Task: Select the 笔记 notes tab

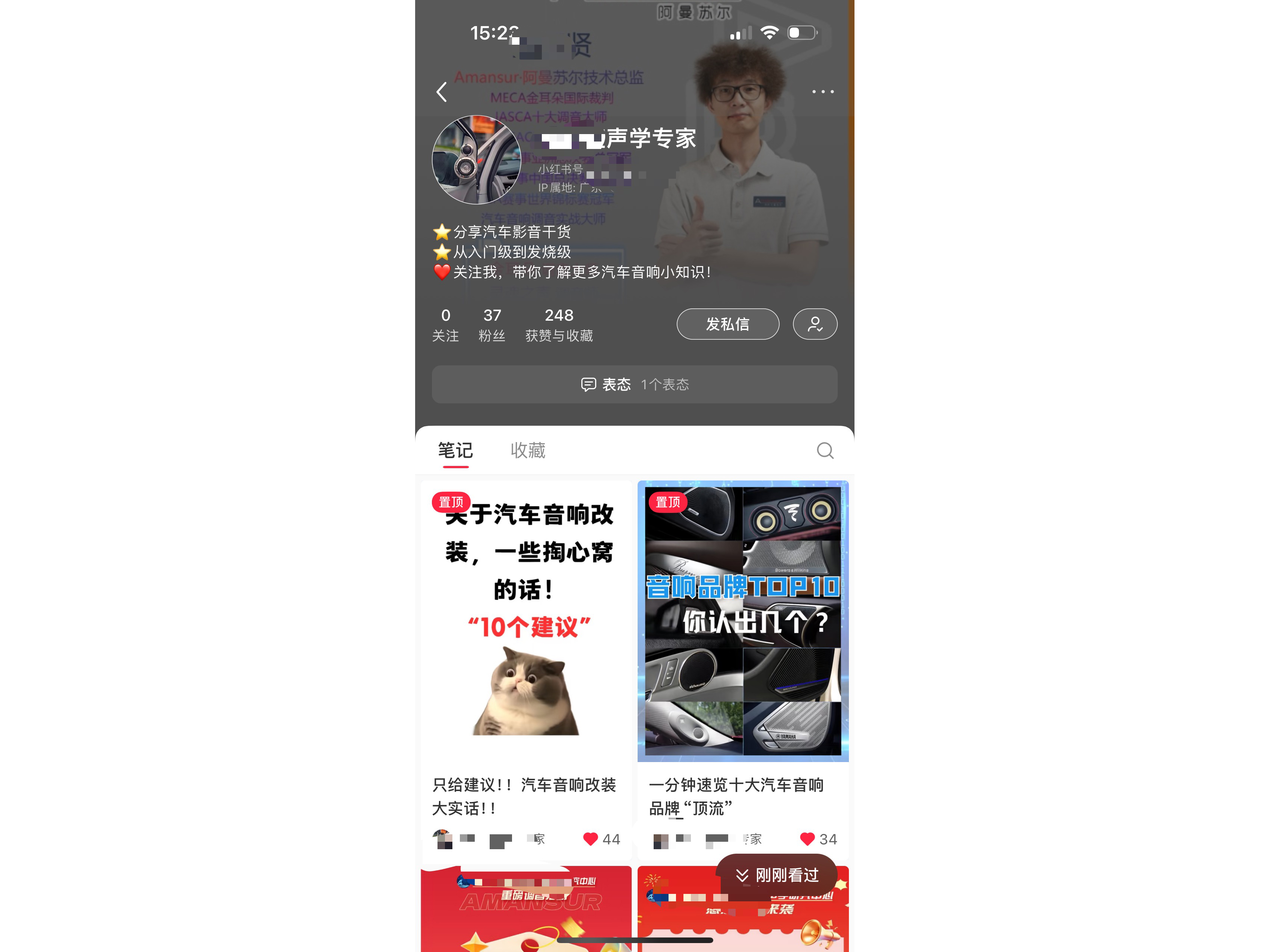Action: pyautogui.click(x=455, y=450)
